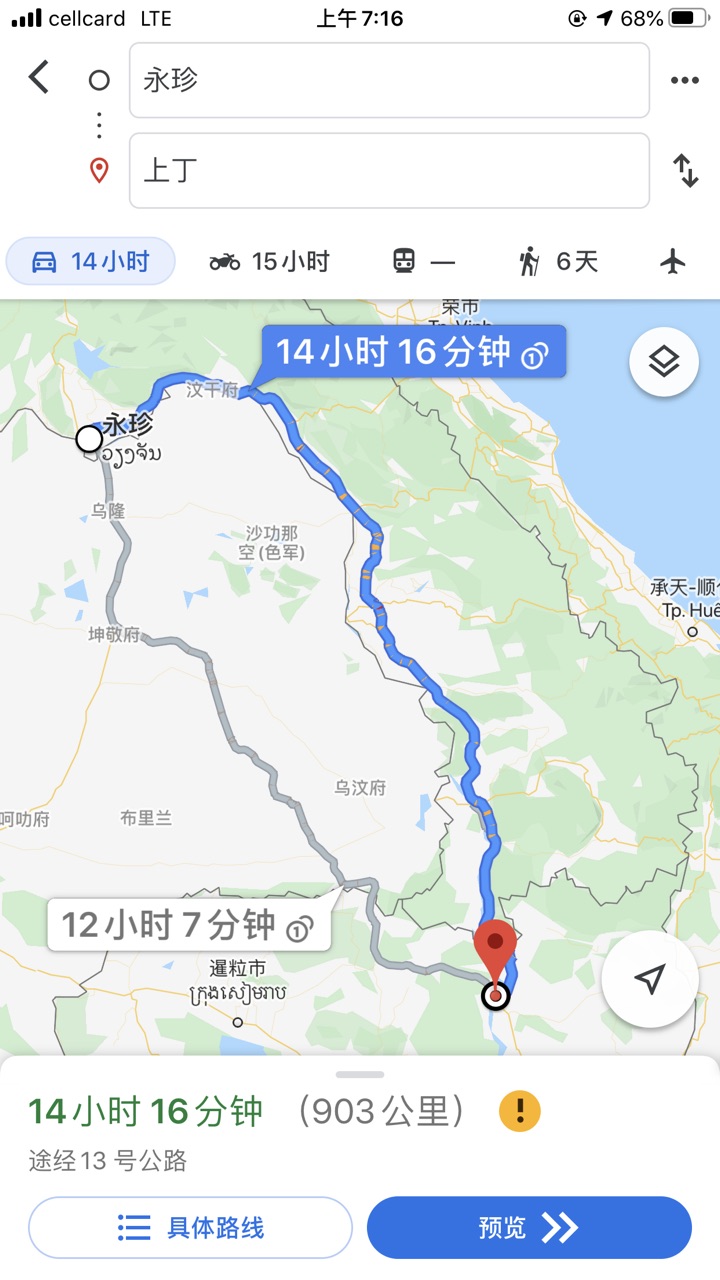
Task: Open the route warning alert icon
Action: pos(519,1111)
